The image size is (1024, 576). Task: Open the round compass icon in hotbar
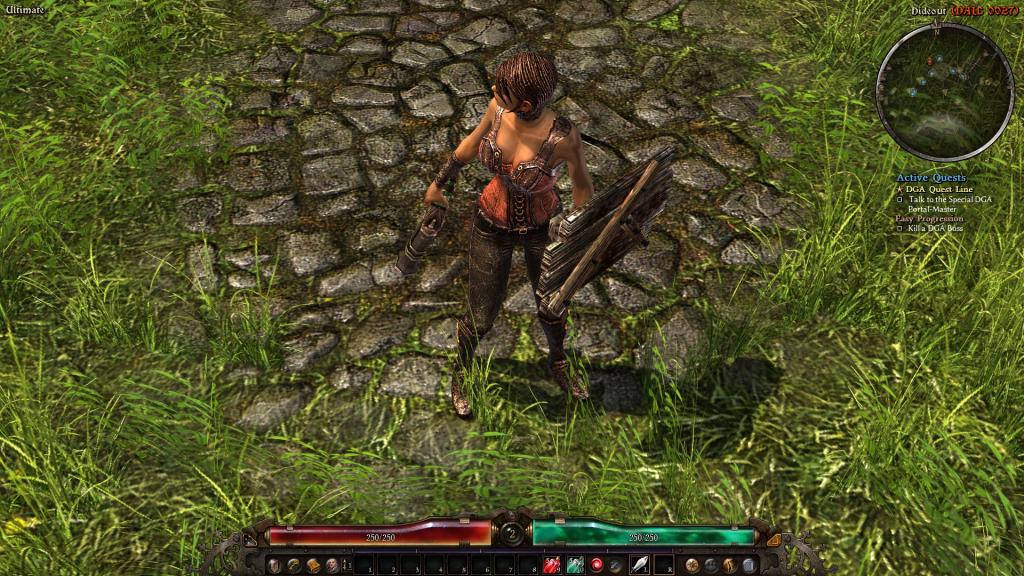[692, 565]
